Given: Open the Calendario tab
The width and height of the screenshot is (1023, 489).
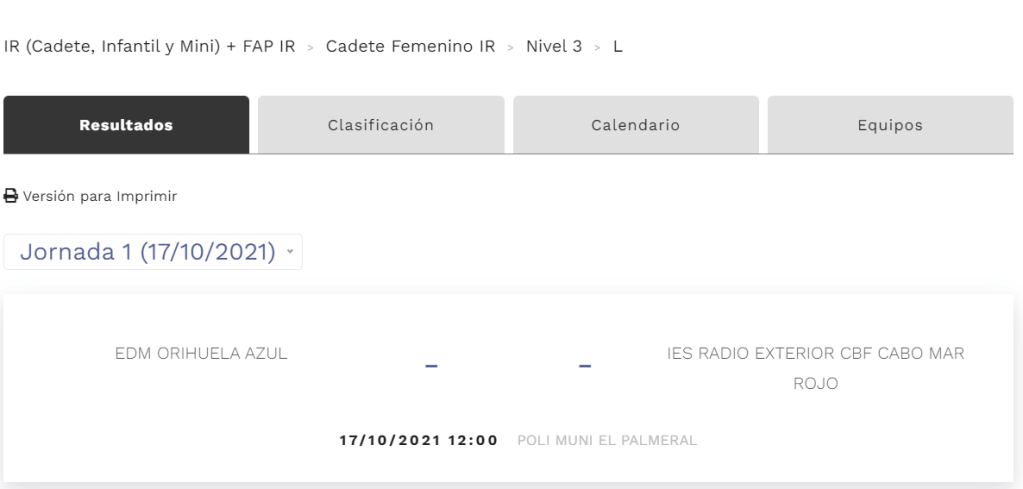Looking at the screenshot, I should (x=636, y=125).
